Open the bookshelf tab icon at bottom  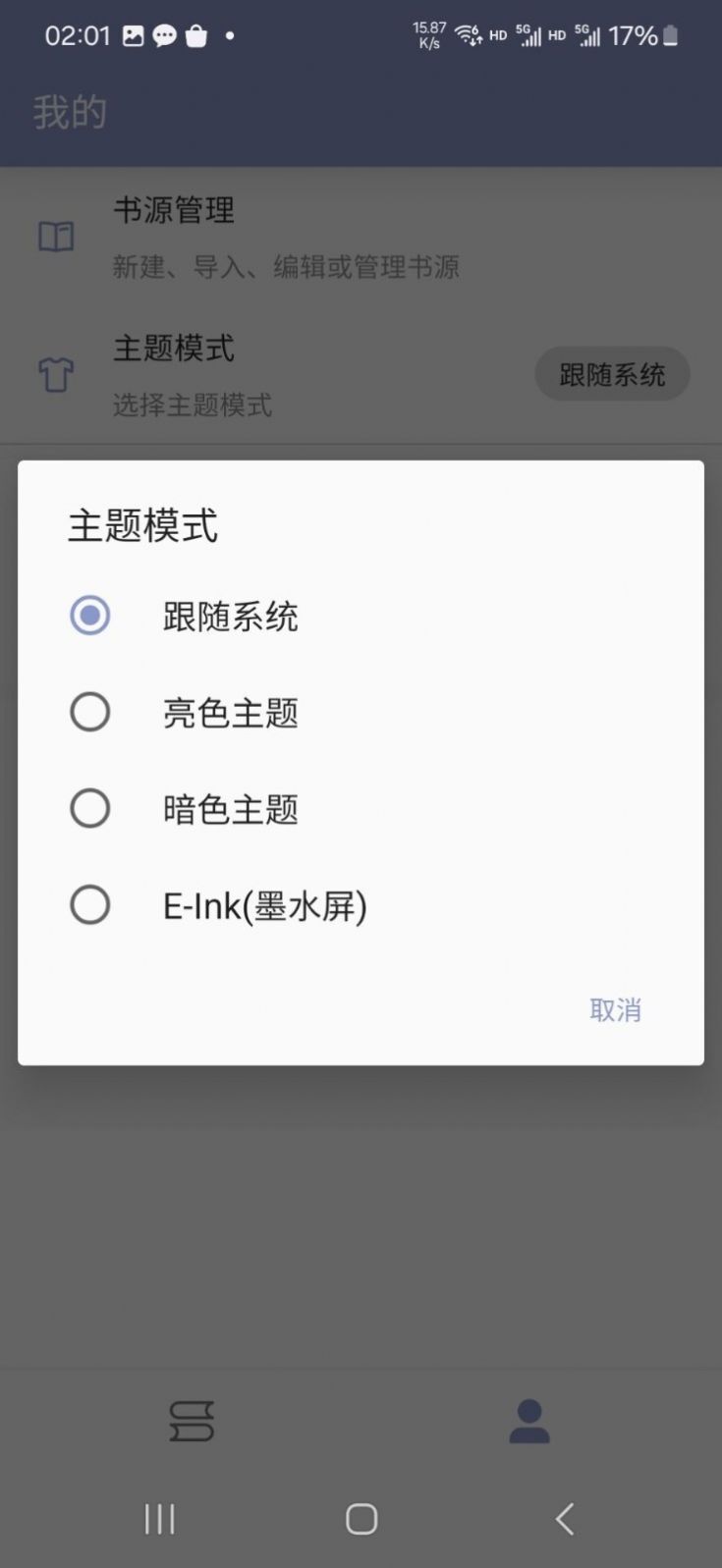[193, 1421]
